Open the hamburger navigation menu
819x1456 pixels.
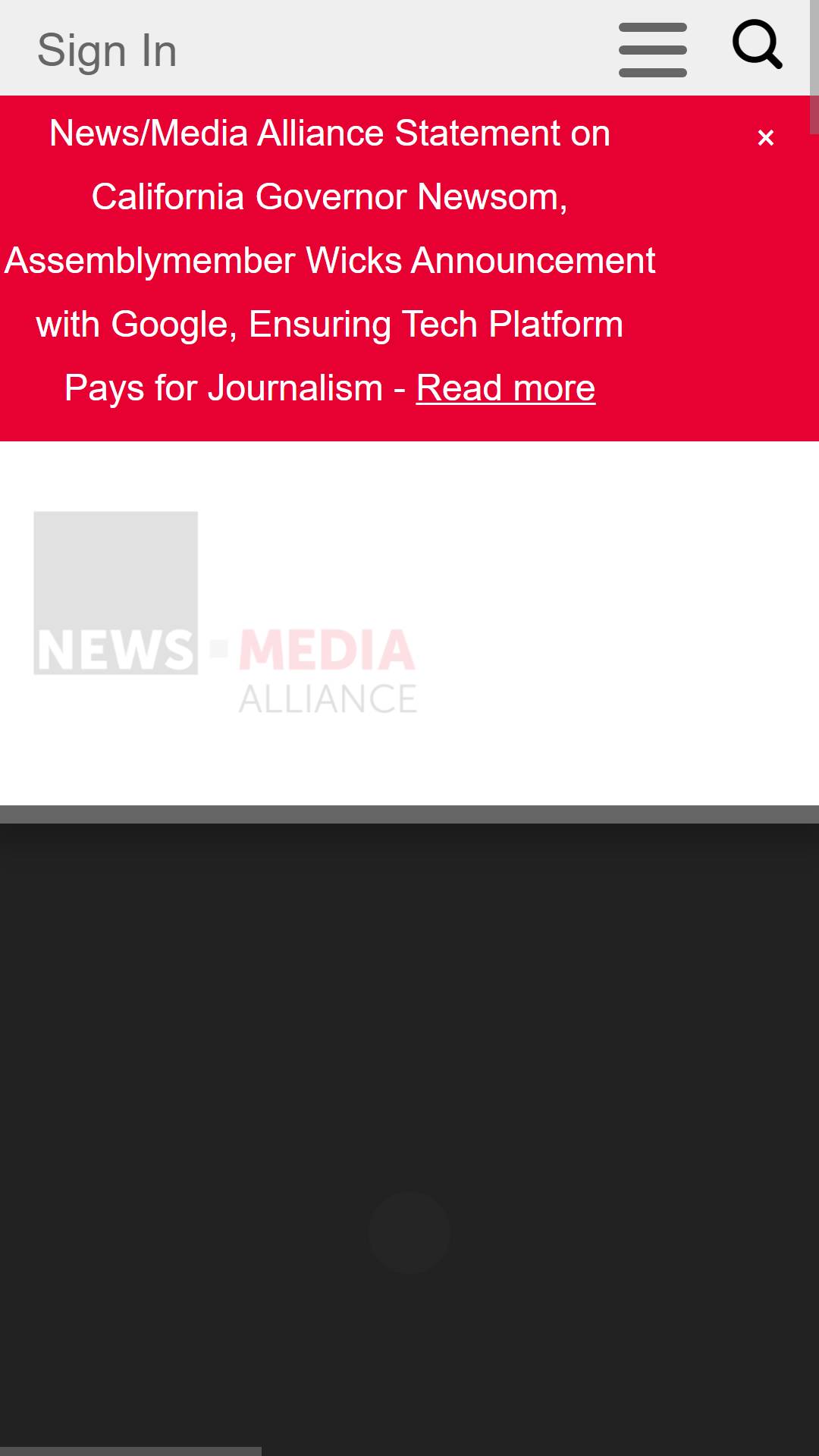tap(653, 49)
